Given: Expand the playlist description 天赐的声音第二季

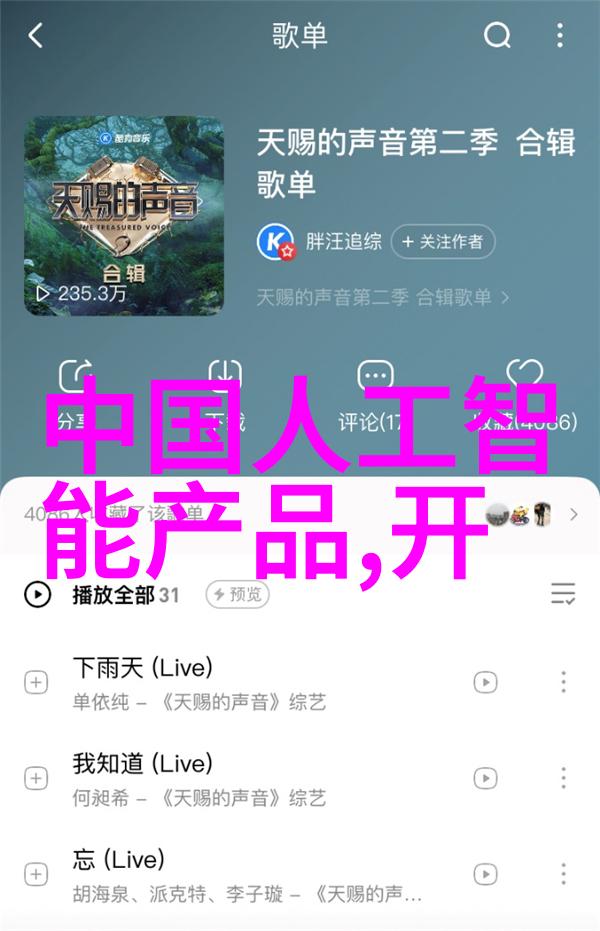Looking at the screenshot, I should click(x=384, y=297).
